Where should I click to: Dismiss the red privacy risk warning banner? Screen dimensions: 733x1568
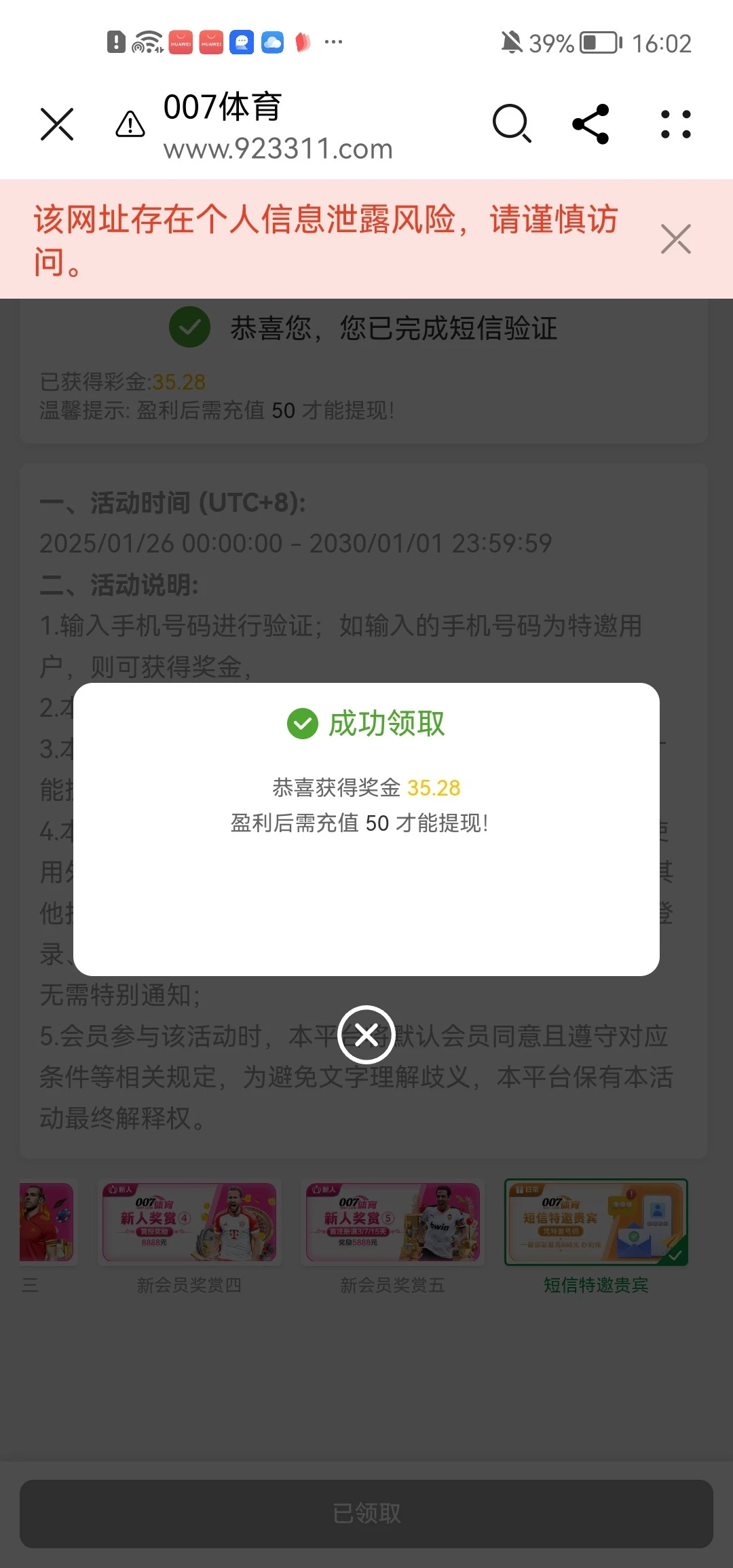[x=676, y=239]
